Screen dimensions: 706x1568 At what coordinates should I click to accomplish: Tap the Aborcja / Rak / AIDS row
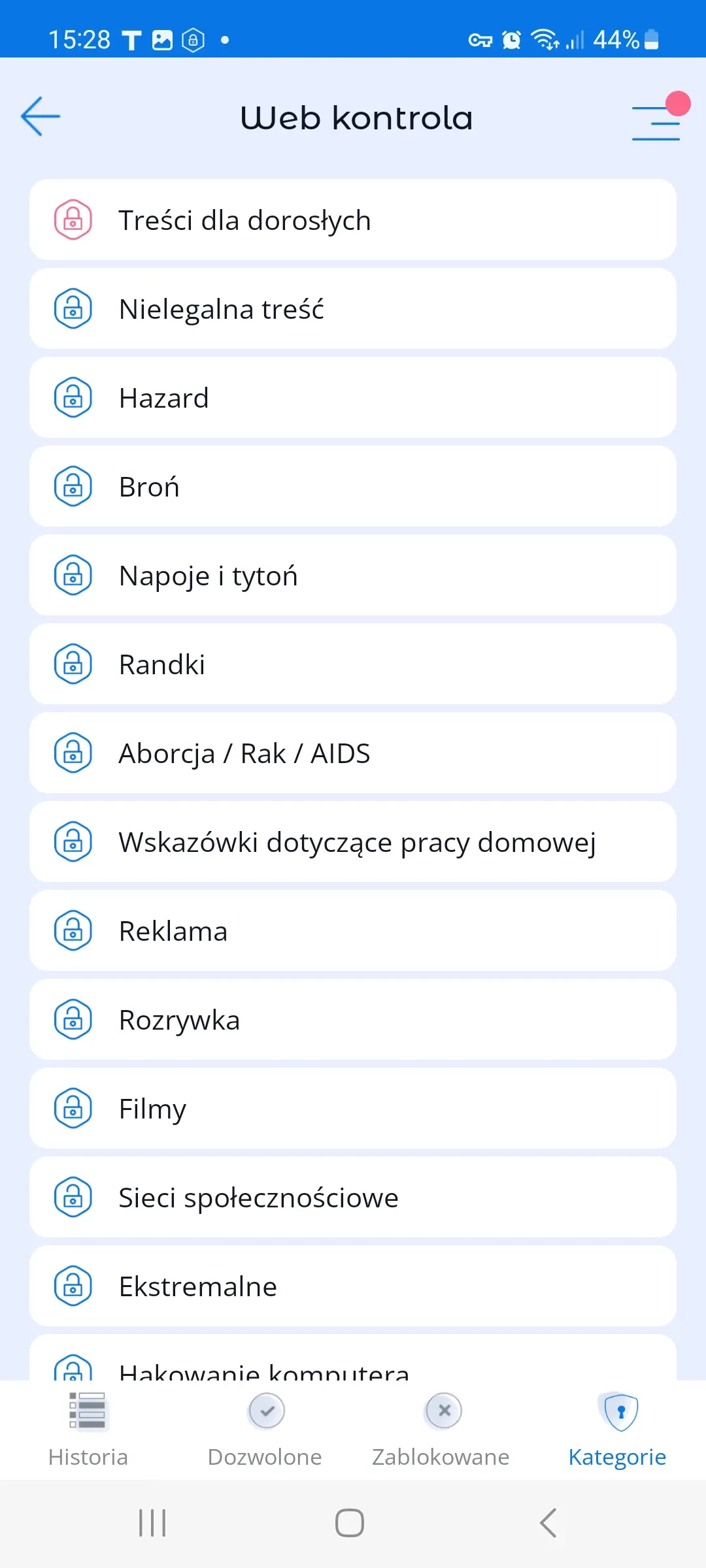pos(353,753)
